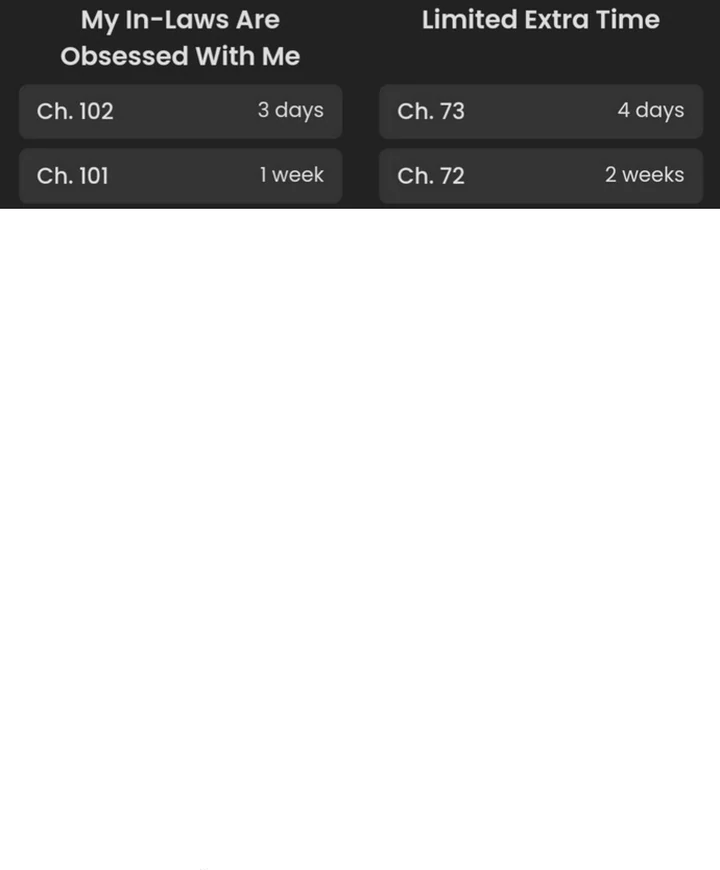Open the My In-Laws Are Obsessed With Me title
The image size is (720, 870).
[x=180, y=38]
